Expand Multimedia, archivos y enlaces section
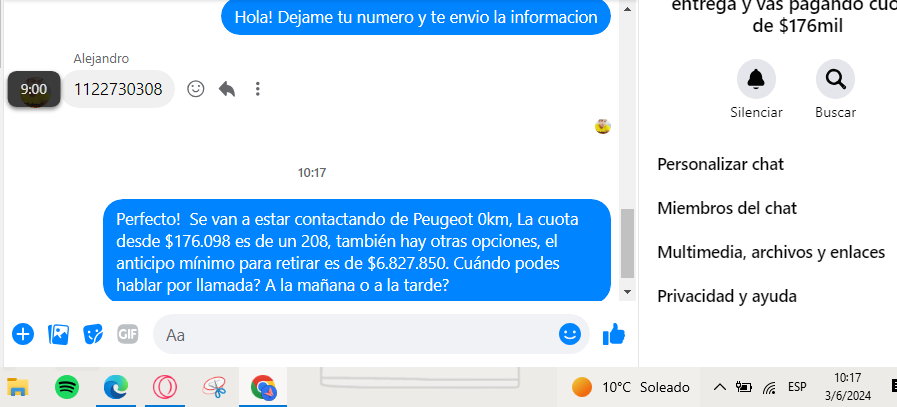The image size is (897, 407). point(771,252)
